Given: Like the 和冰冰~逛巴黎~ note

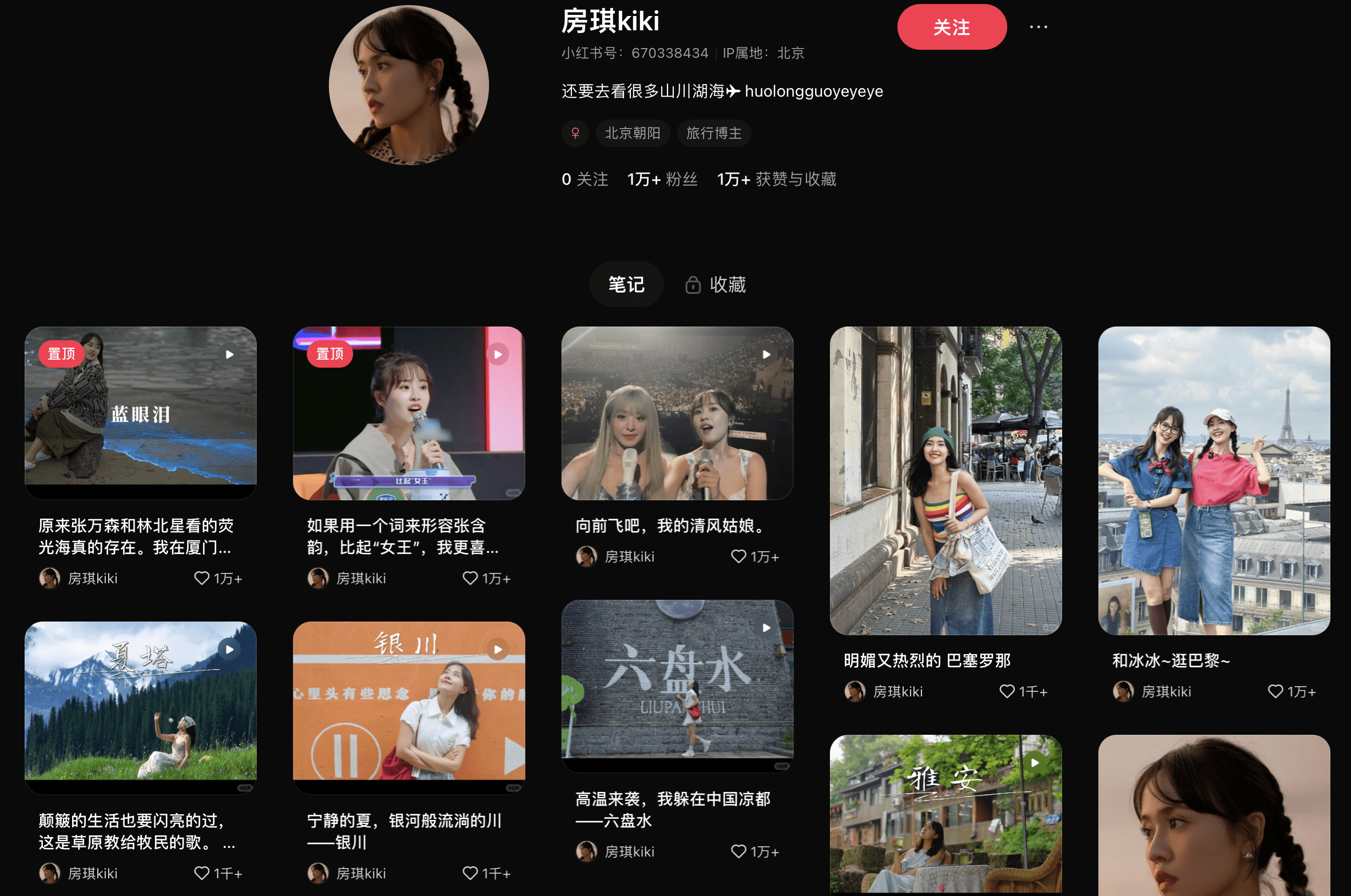Looking at the screenshot, I should tap(1275, 691).
